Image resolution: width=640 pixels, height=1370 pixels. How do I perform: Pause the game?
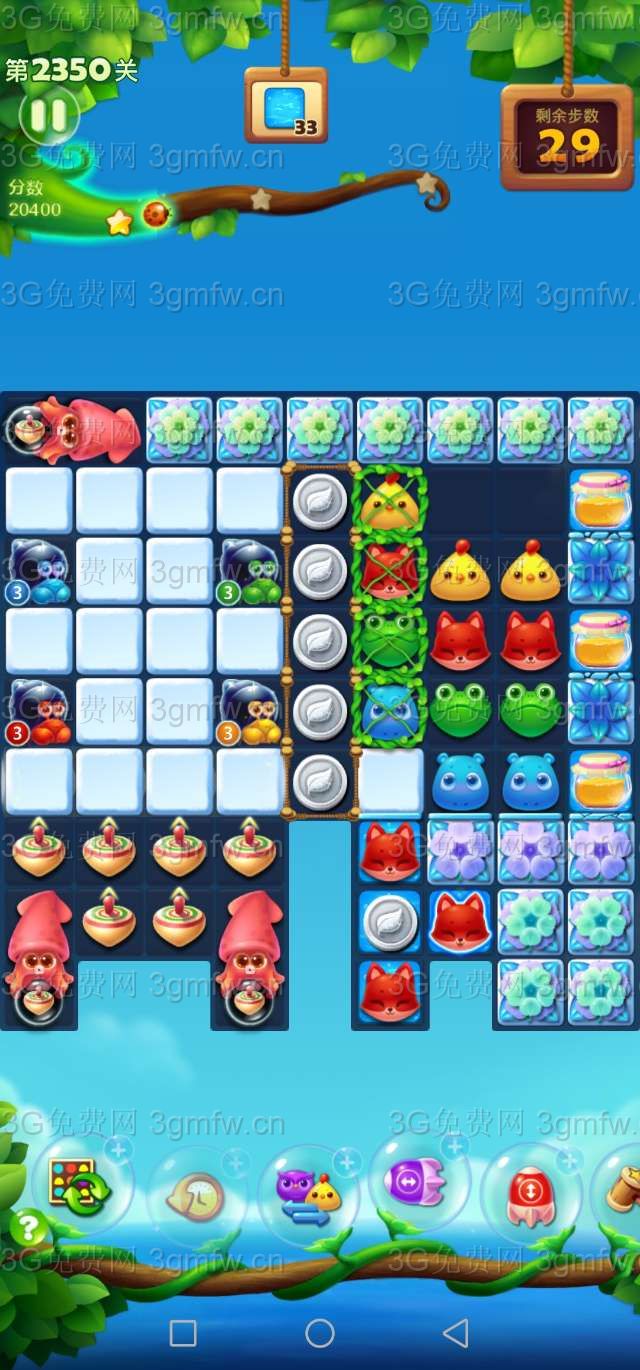pyautogui.click(x=48, y=116)
